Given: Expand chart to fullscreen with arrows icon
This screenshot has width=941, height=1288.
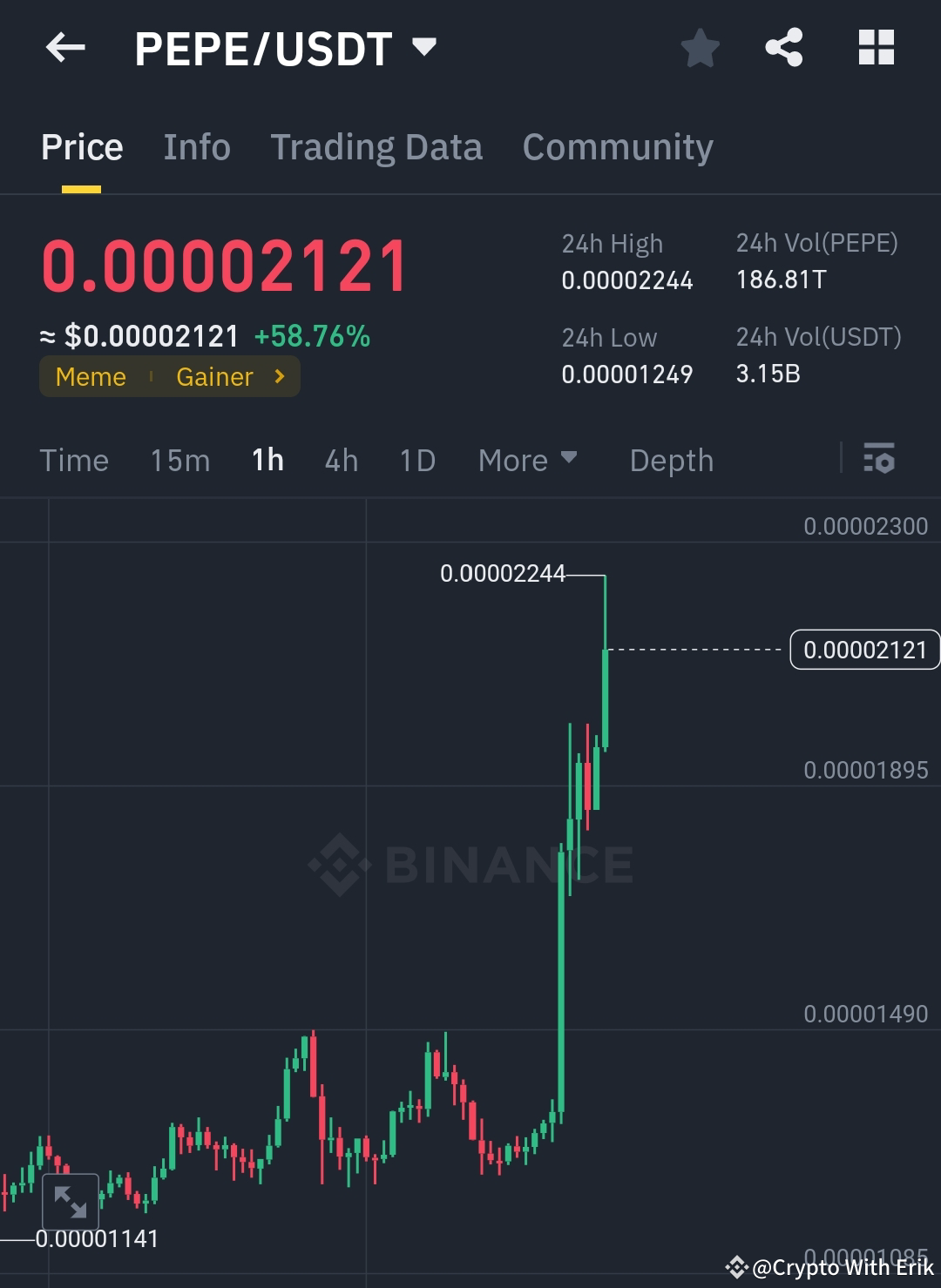Looking at the screenshot, I should click(72, 1203).
